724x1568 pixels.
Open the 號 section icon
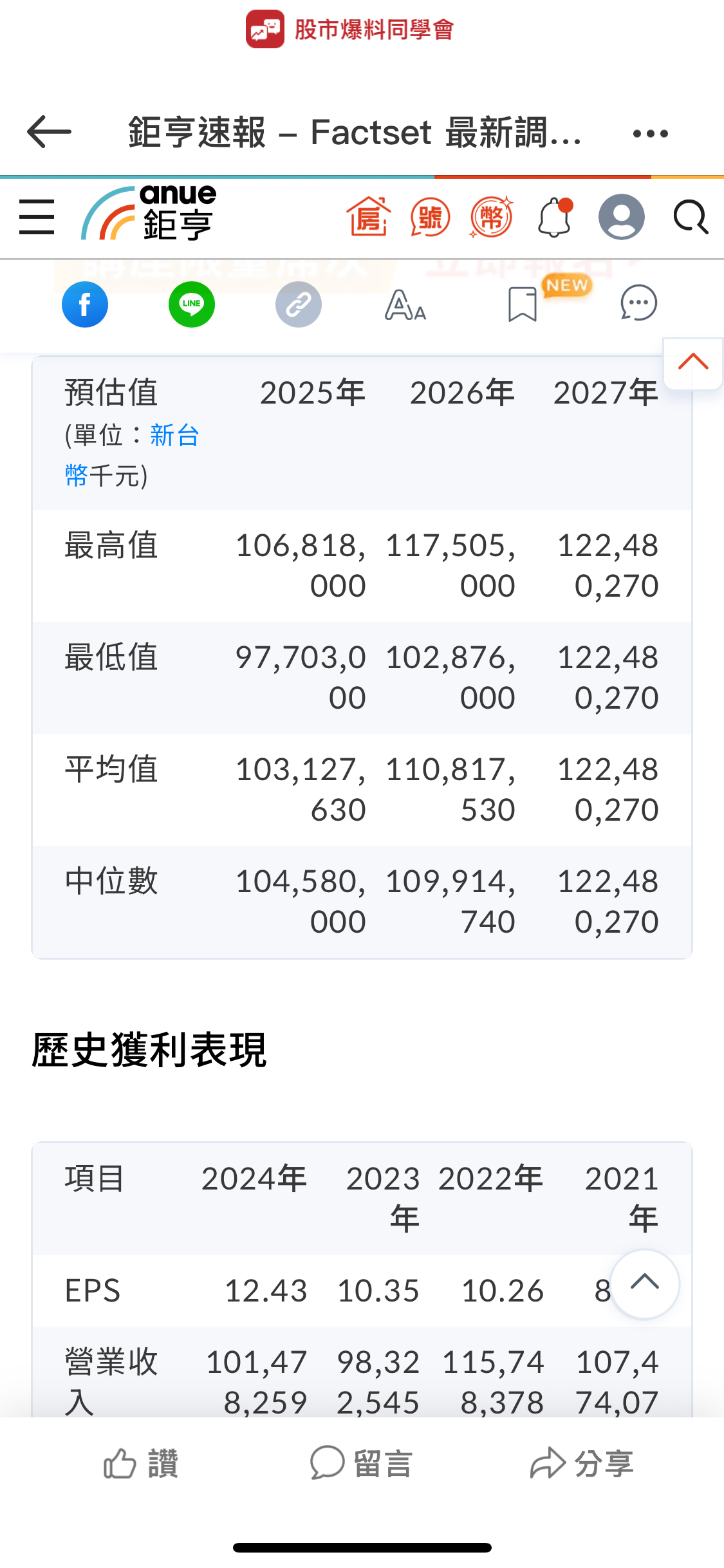click(430, 217)
